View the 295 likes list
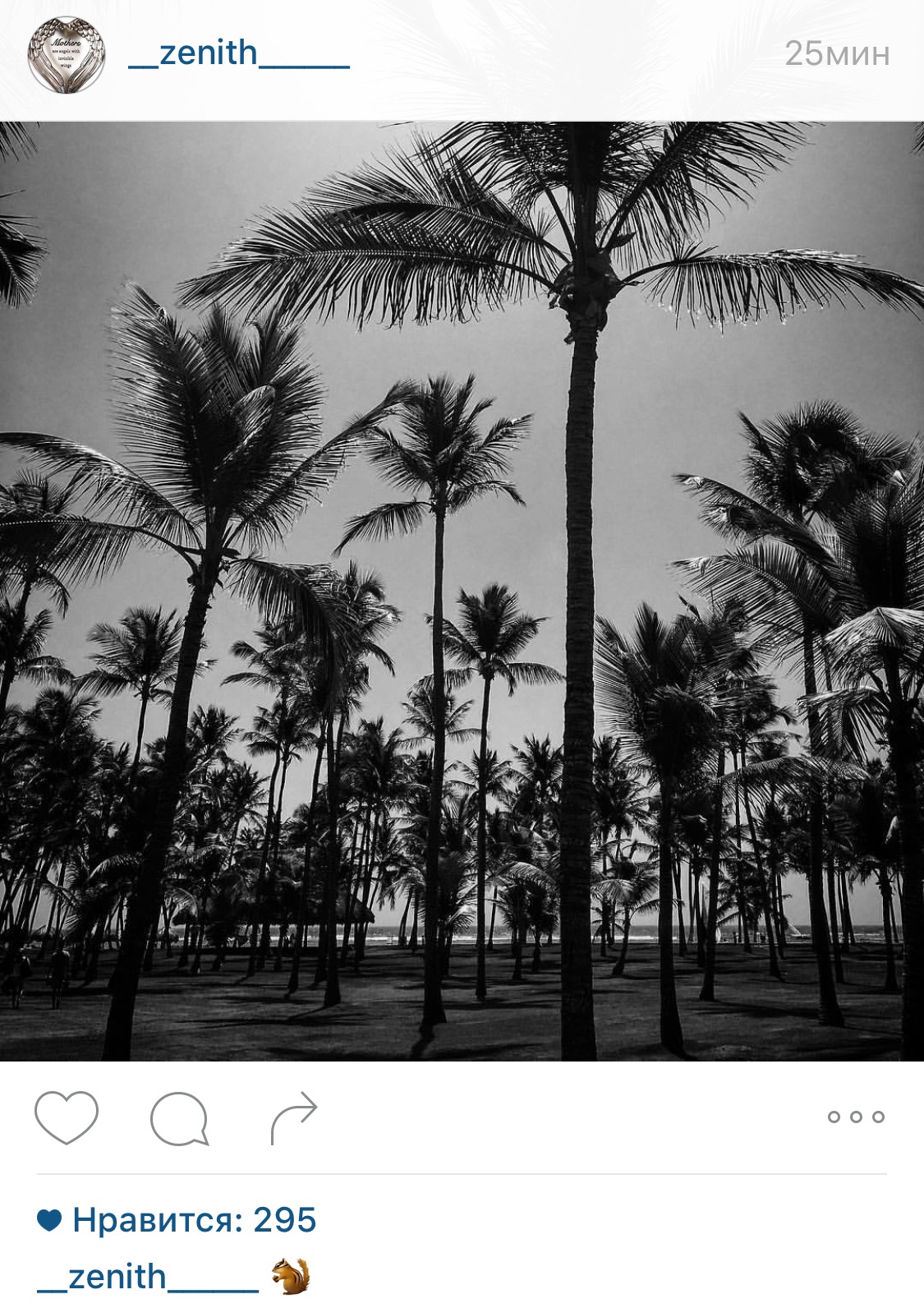 (x=194, y=1220)
